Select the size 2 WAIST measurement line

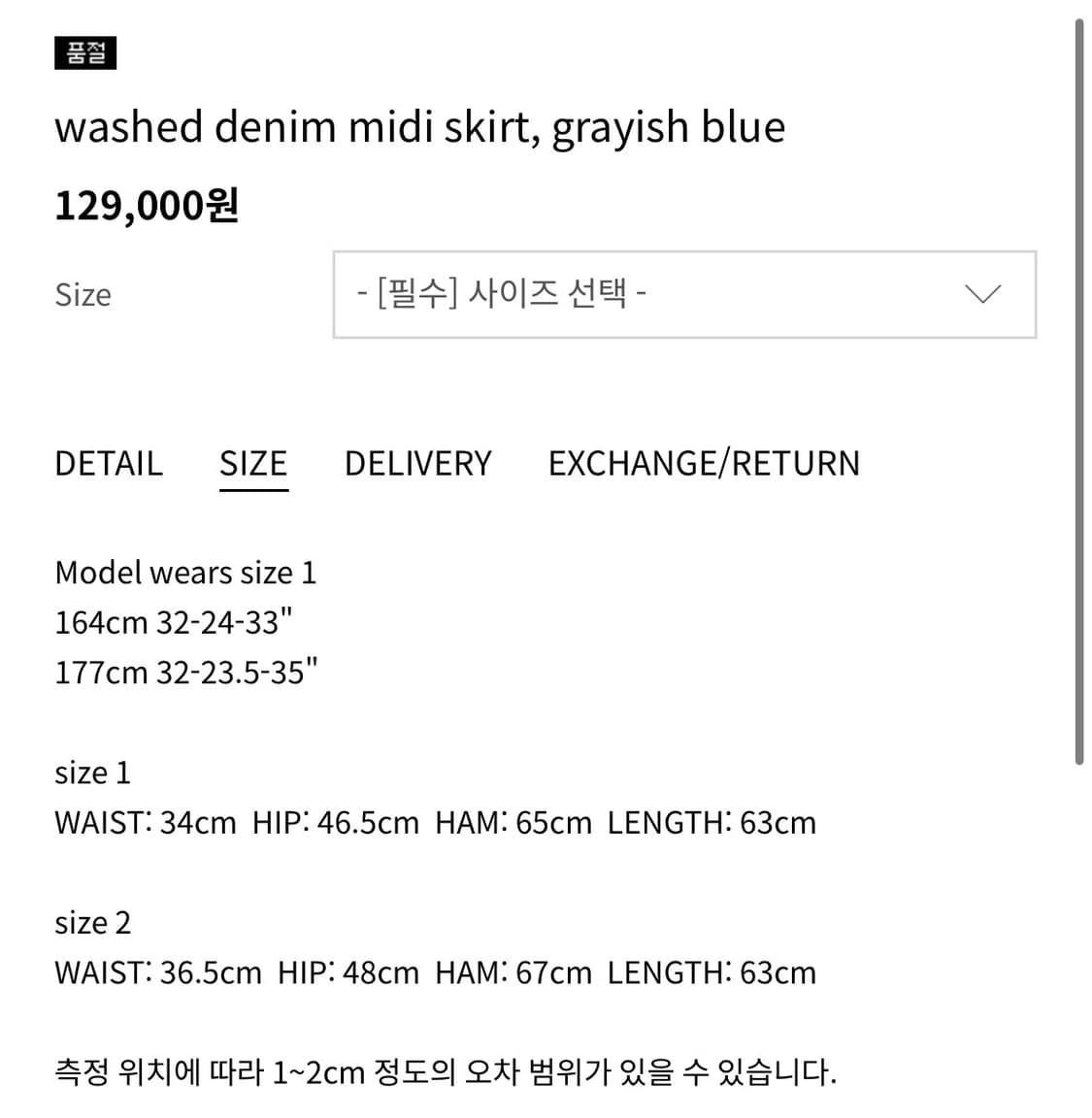(435, 972)
